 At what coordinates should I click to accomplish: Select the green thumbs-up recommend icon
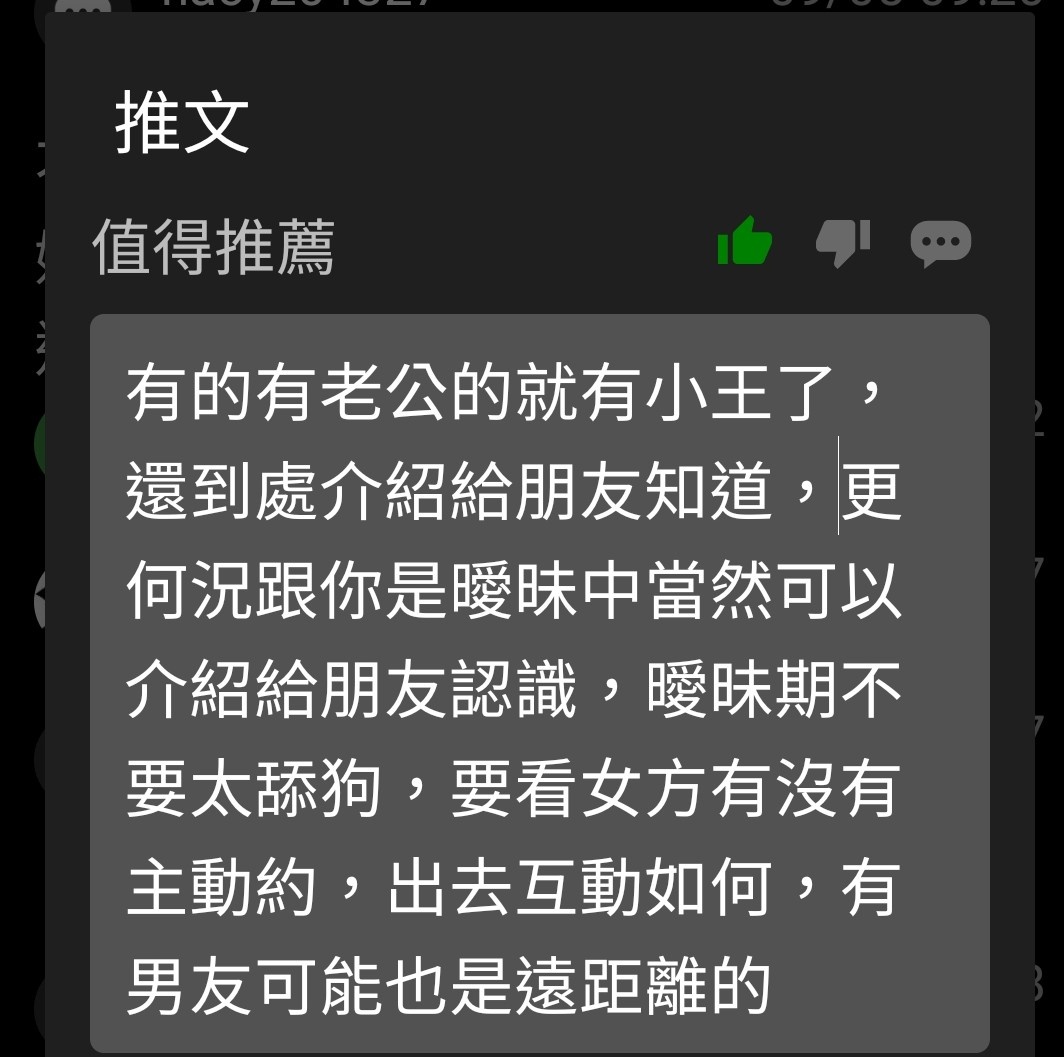(x=744, y=242)
